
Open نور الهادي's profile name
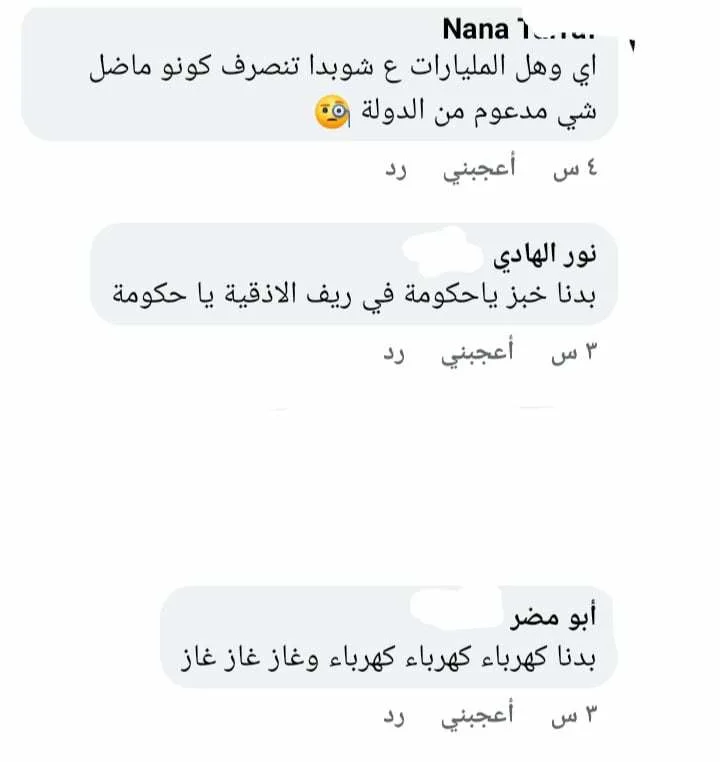tap(545, 255)
